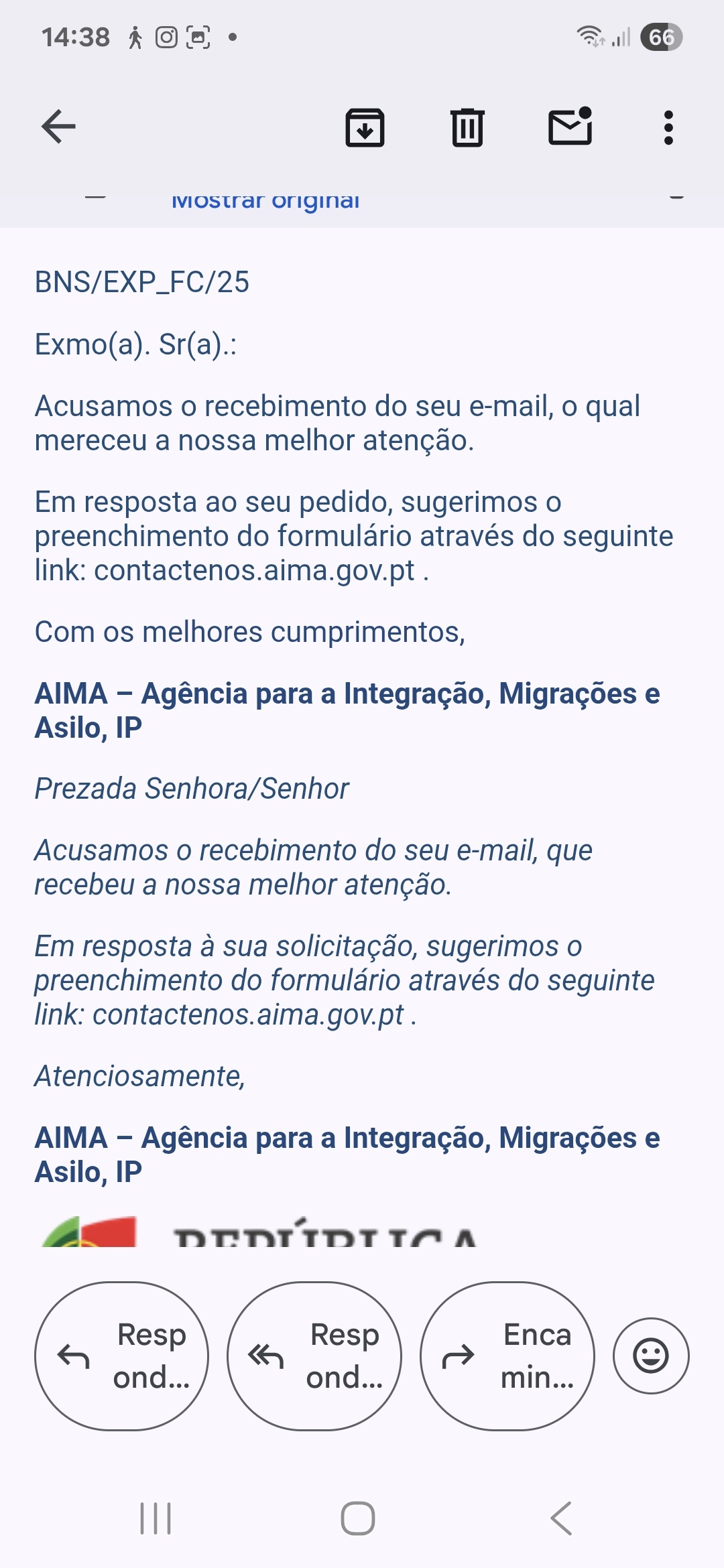Image resolution: width=724 pixels, height=1568 pixels.
Task: Mark the email as unread
Action: pos(570,127)
